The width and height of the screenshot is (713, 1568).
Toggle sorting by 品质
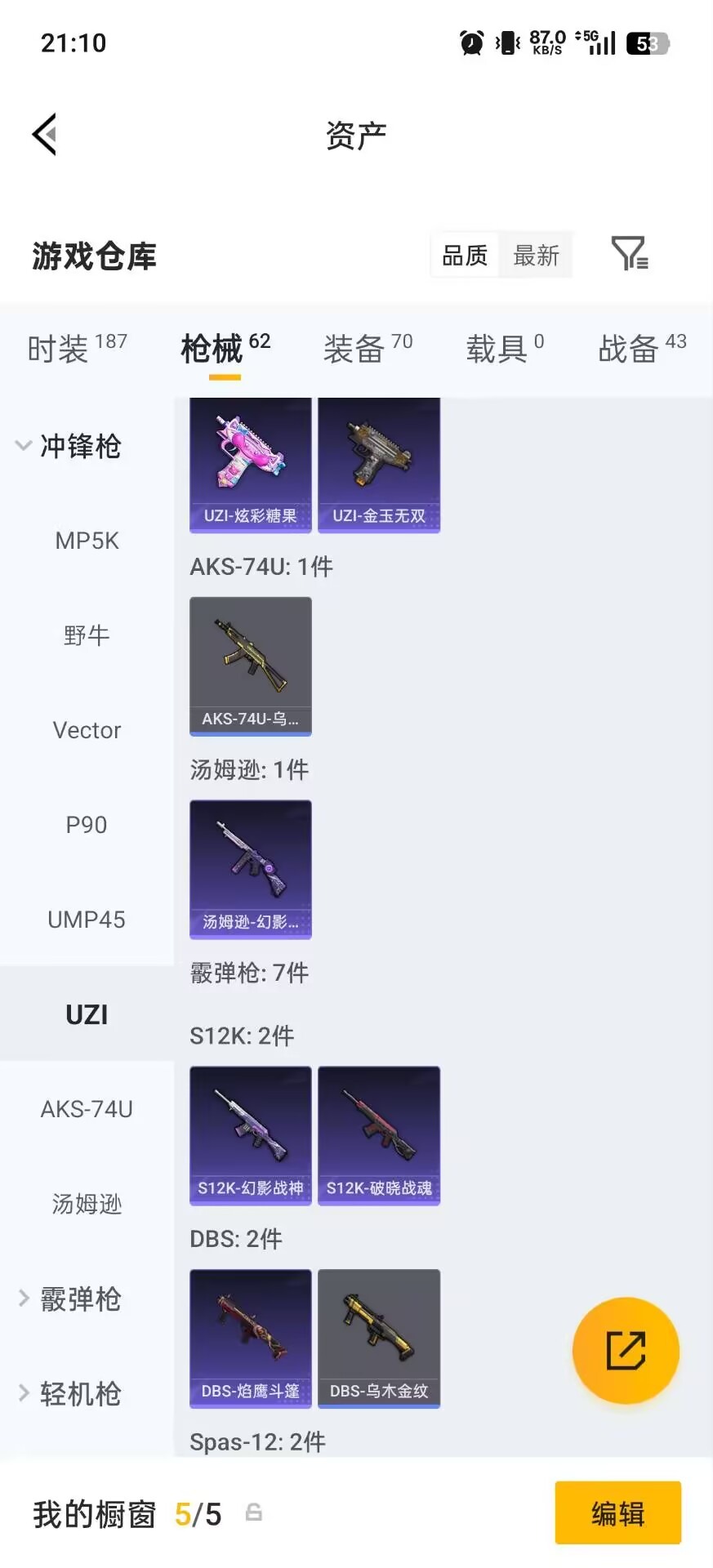(x=464, y=255)
